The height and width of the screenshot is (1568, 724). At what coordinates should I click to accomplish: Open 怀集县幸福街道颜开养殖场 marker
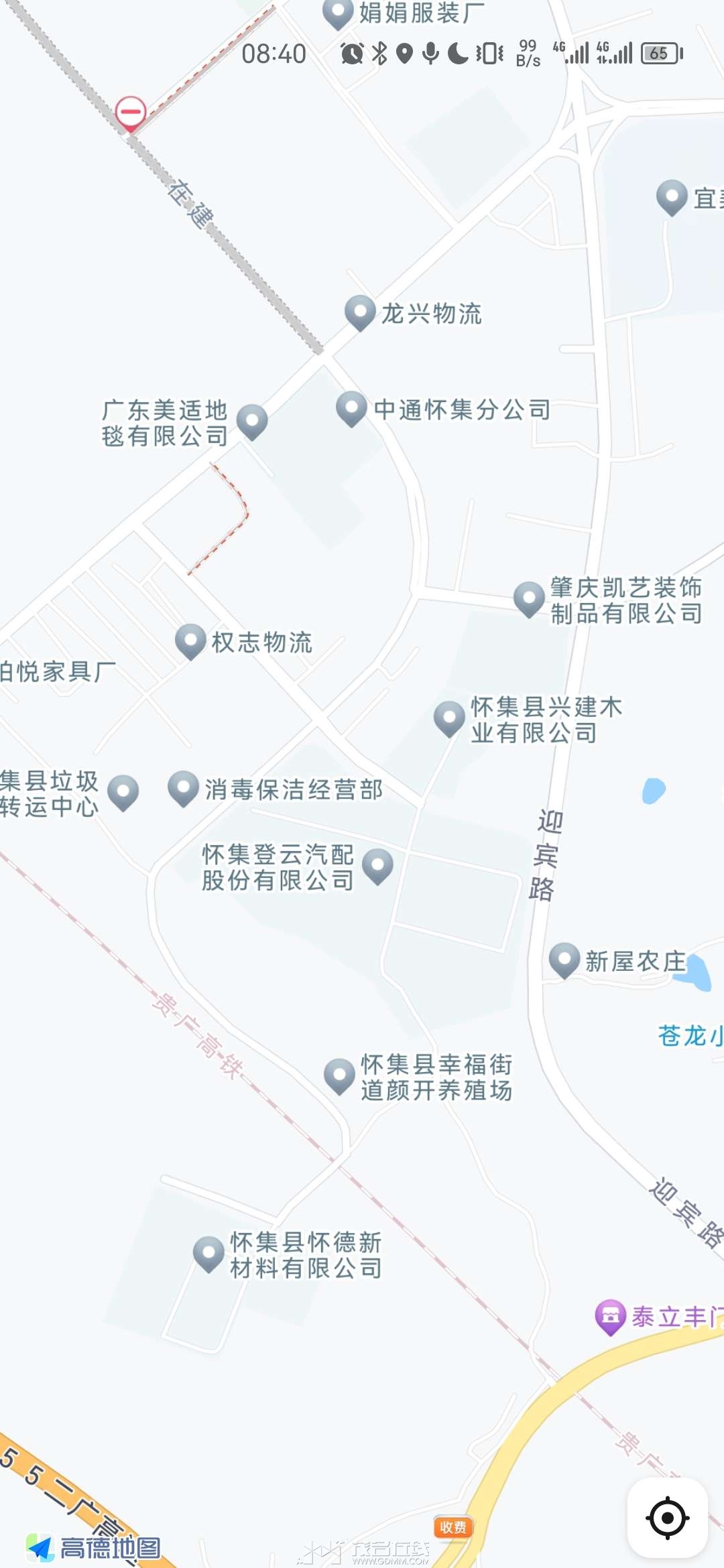click(x=340, y=1077)
